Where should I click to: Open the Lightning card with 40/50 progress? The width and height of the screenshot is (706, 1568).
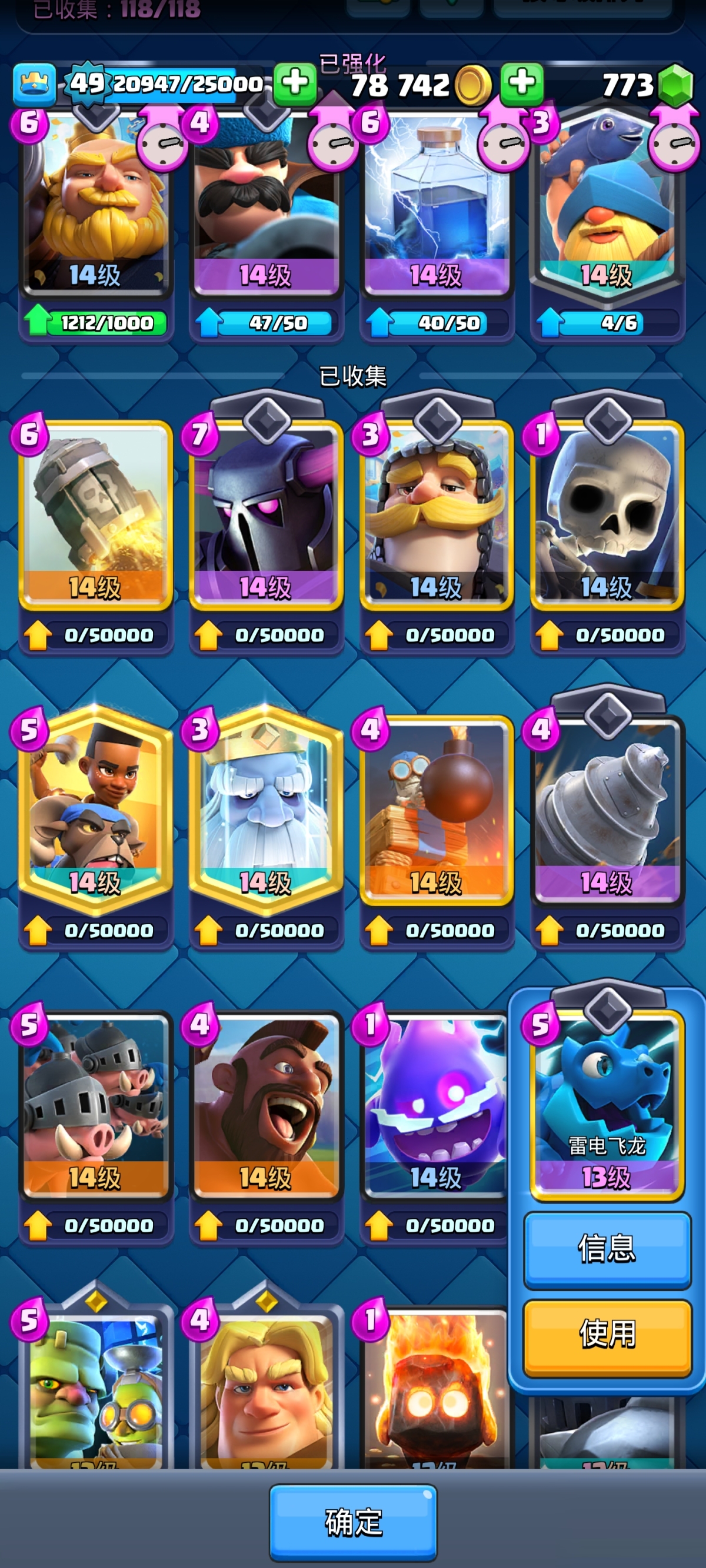tap(436, 207)
